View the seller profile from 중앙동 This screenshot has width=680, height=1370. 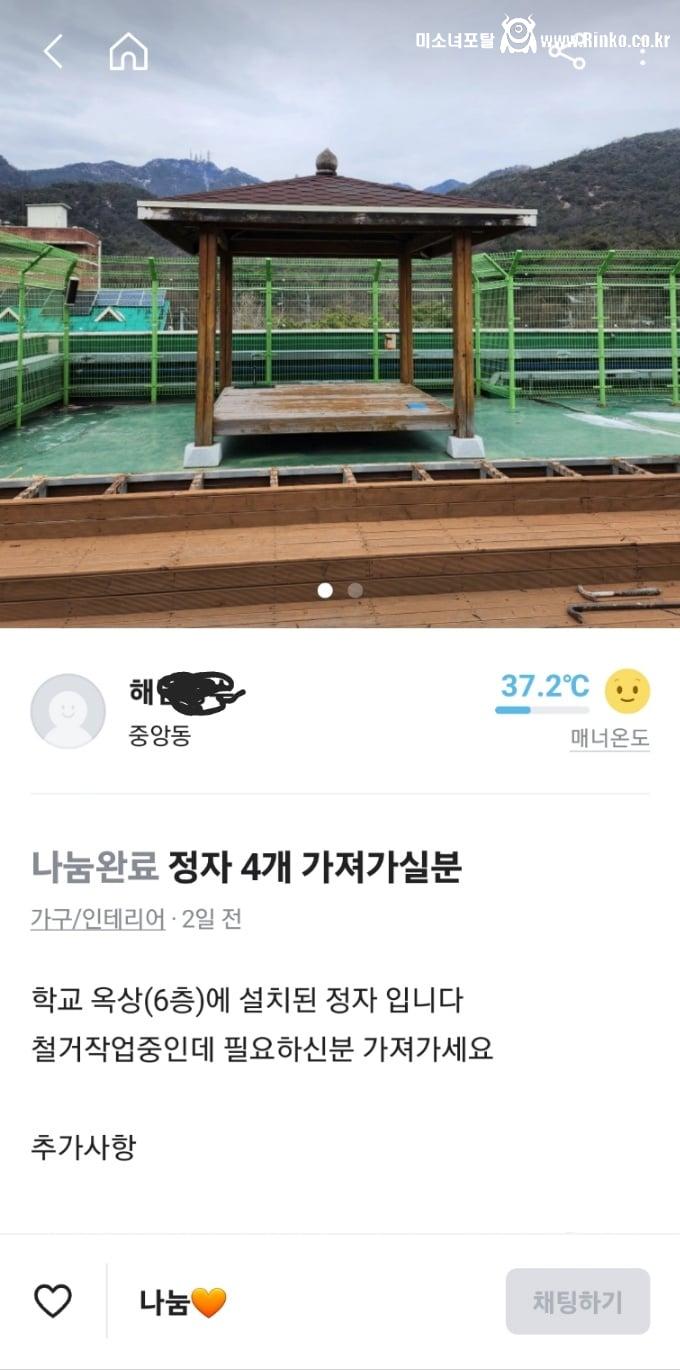[x=68, y=711]
